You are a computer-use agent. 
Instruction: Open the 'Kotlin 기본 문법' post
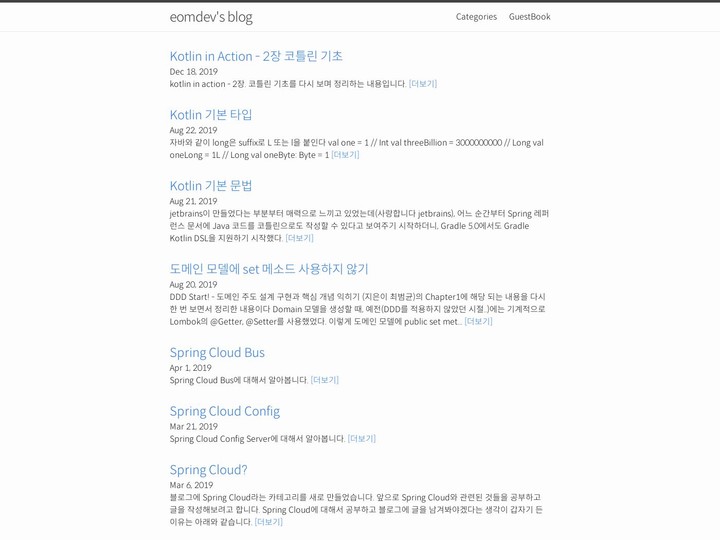[x=211, y=186]
